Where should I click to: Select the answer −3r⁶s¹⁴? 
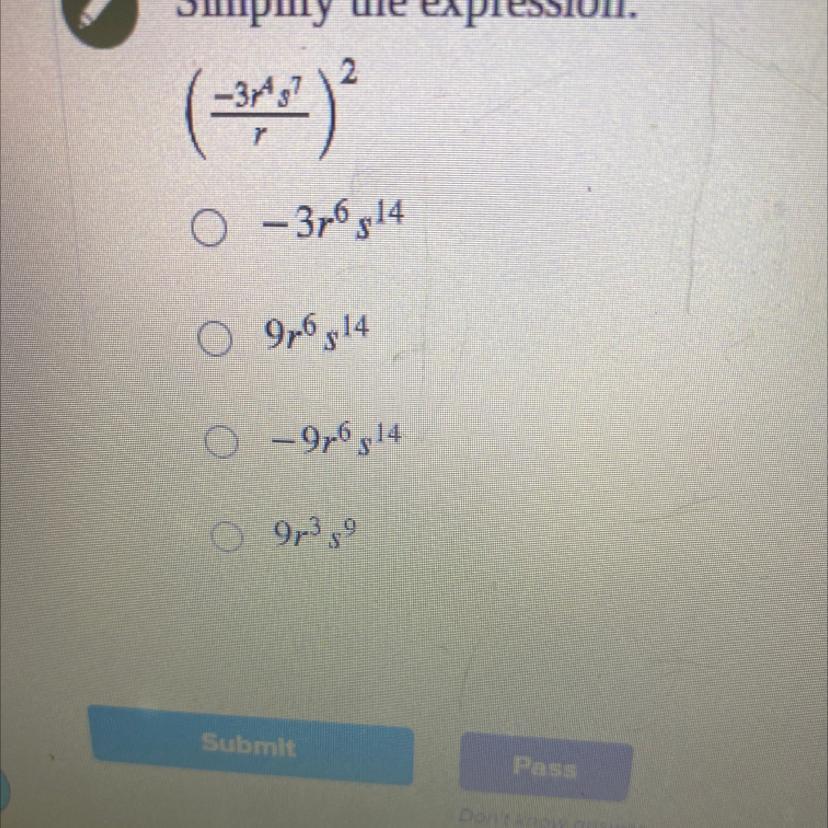point(207,232)
